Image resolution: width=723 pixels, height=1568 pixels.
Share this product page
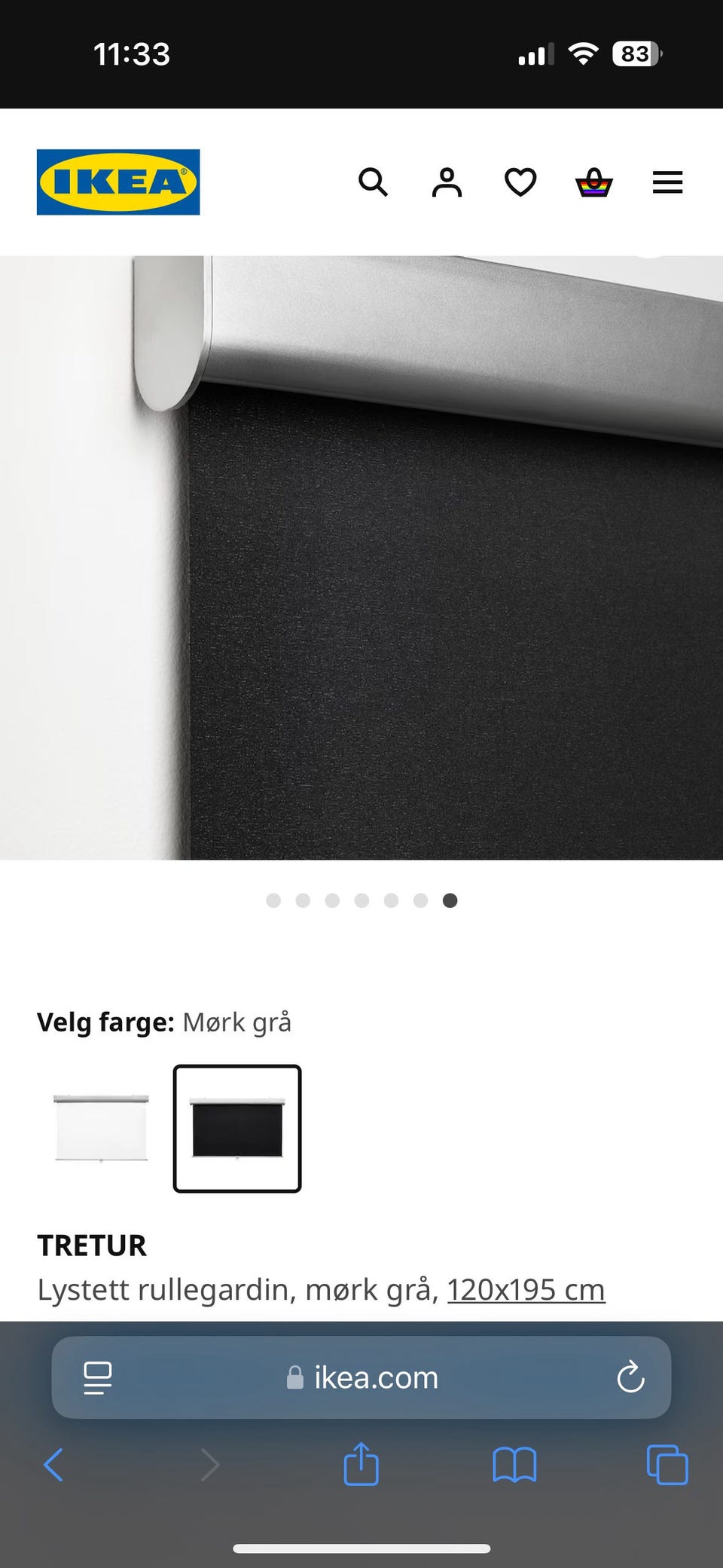tap(361, 1463)
